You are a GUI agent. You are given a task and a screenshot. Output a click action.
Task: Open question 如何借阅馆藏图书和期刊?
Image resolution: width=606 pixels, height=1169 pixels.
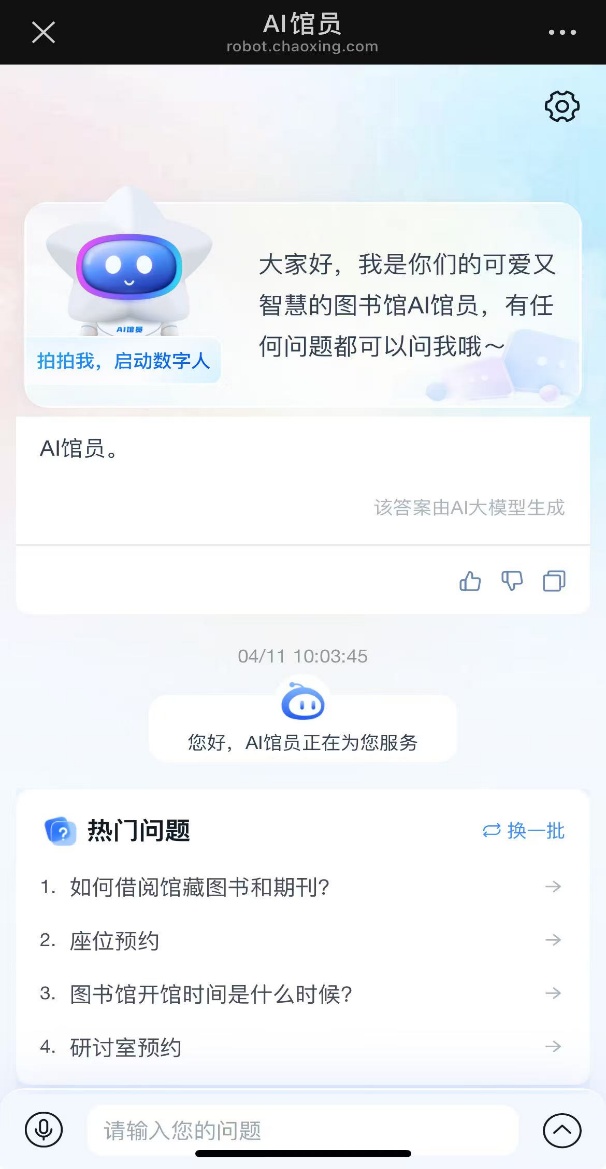(200, 887)
